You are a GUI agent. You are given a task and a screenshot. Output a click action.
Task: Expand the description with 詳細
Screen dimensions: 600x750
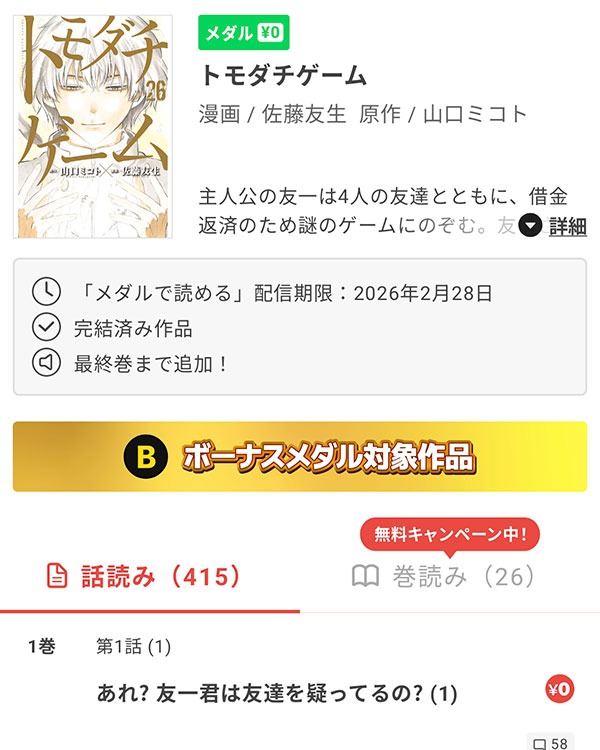point(555,226)
